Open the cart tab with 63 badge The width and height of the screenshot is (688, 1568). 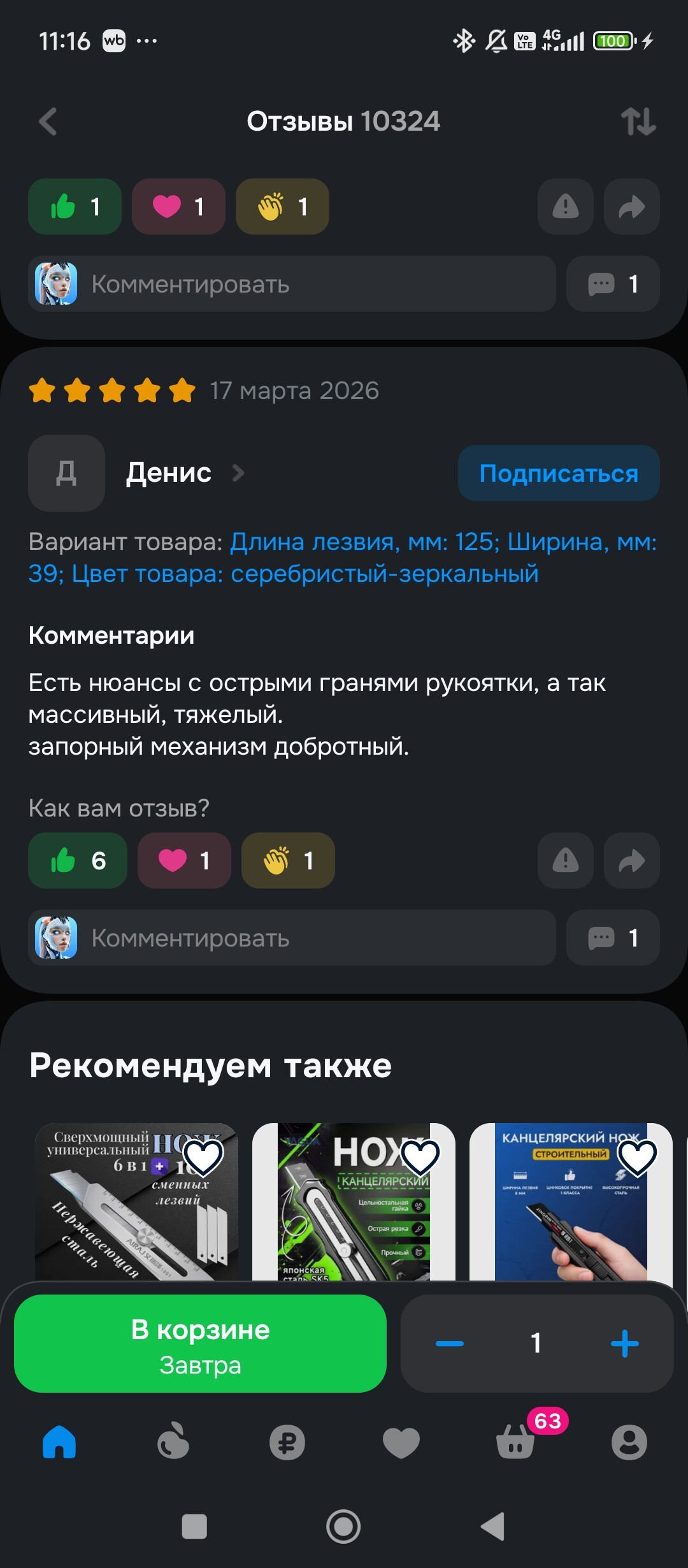[516, 1442]
